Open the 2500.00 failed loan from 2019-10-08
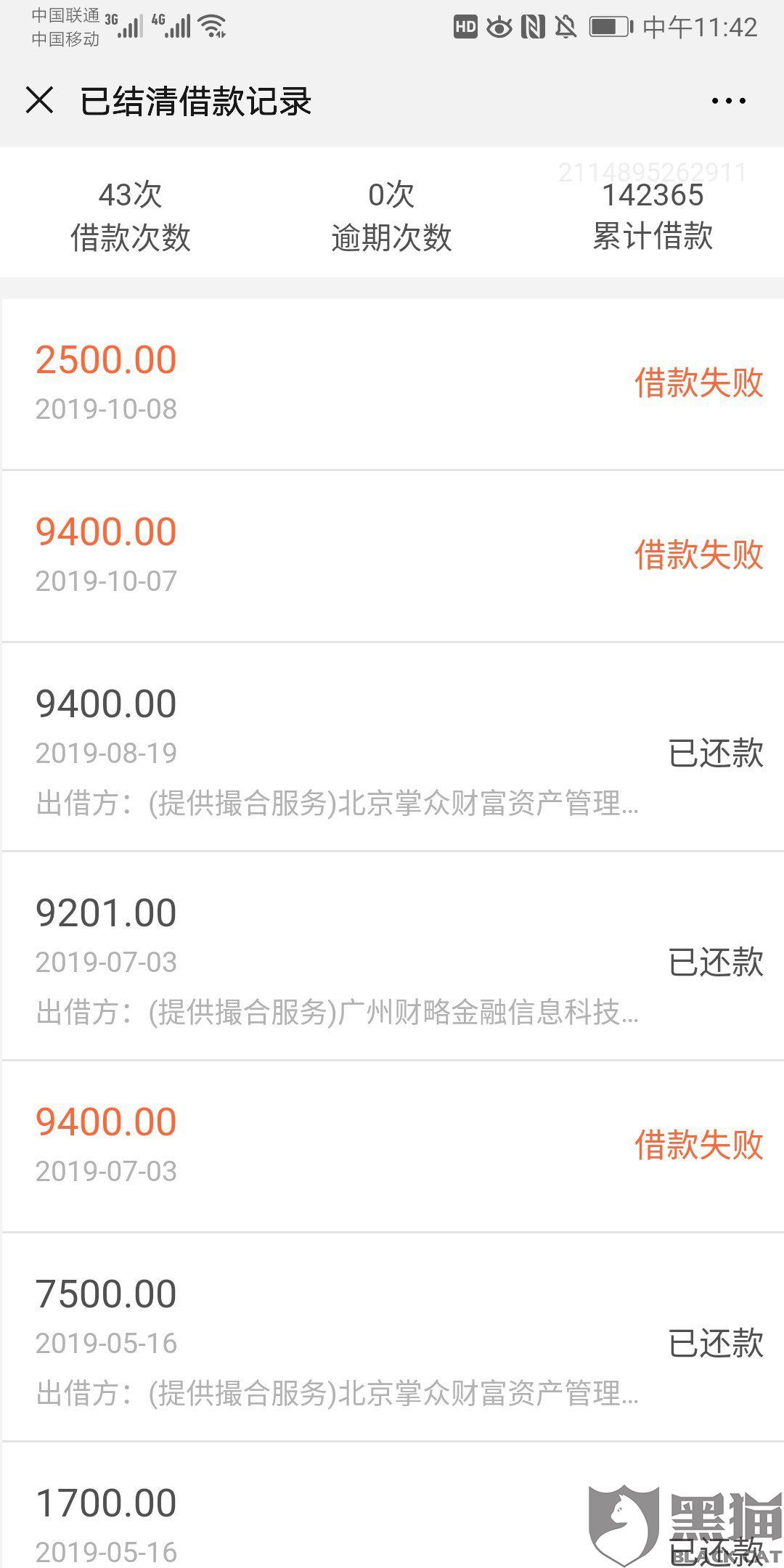Viewport: 784px width, 1568px height. tap(392, 383)
